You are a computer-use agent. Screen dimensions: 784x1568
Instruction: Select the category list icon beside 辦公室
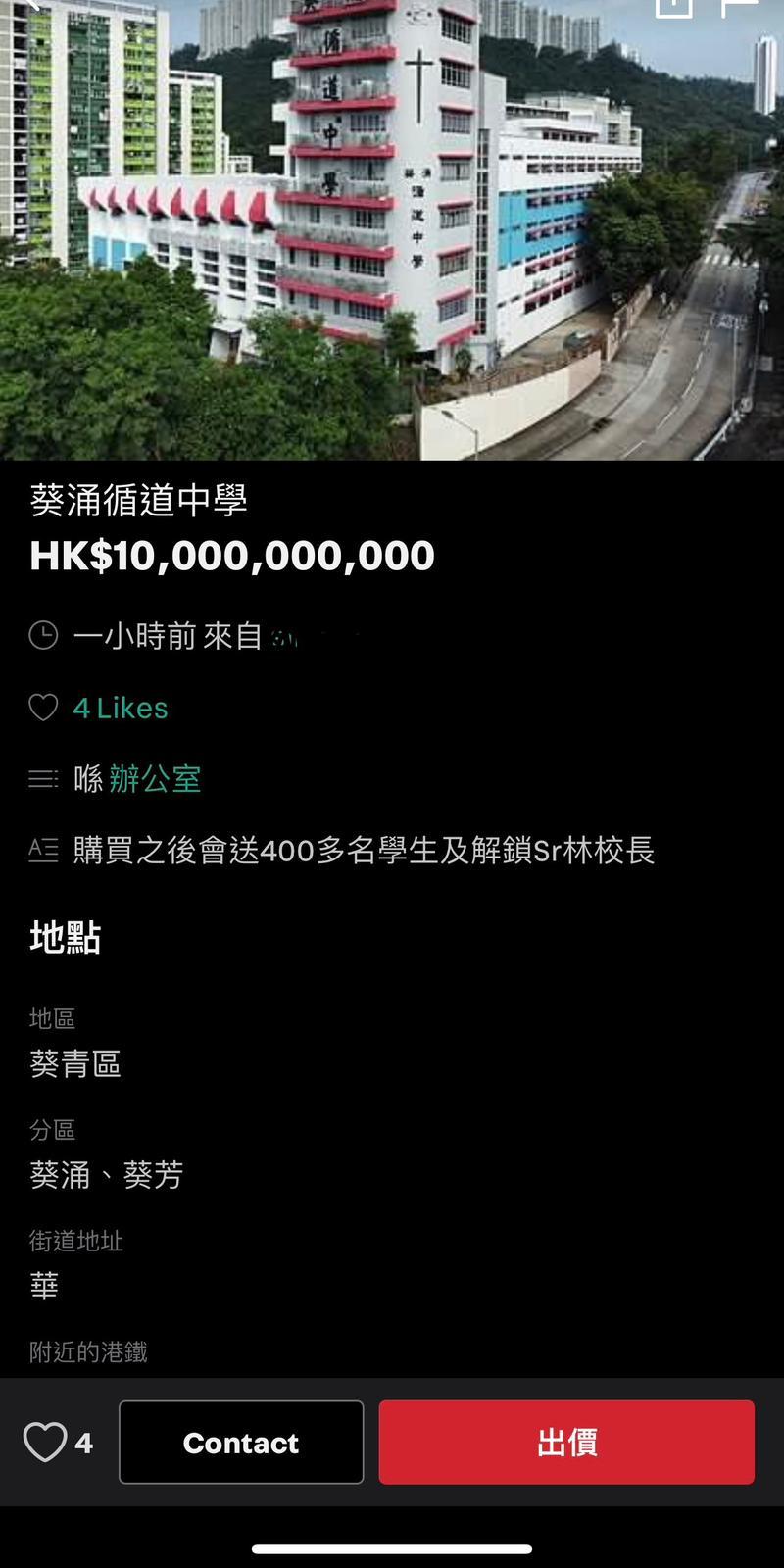(43, 778)
